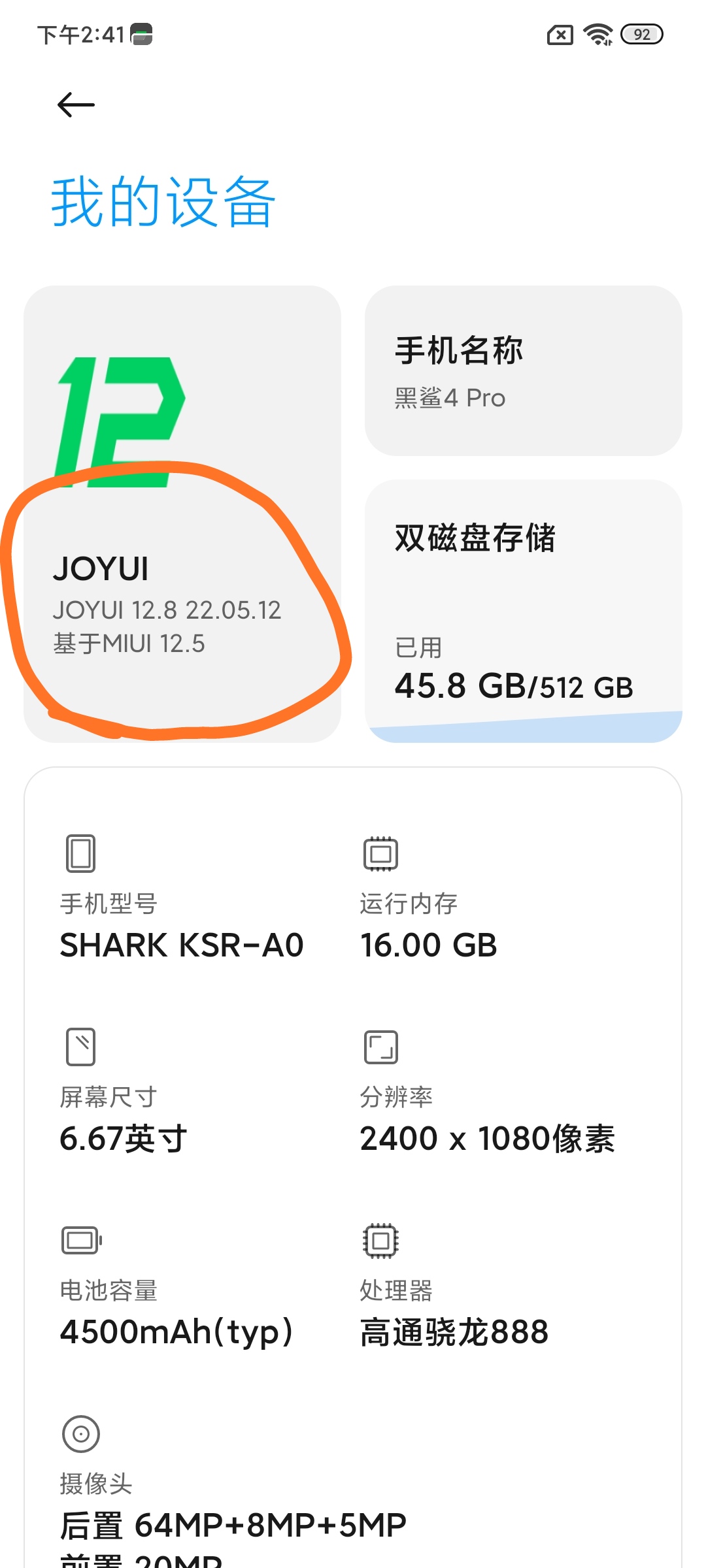Screen dimensions: 706x1568
Task: Go back using the arrow
Action: [x=76, y=105]
